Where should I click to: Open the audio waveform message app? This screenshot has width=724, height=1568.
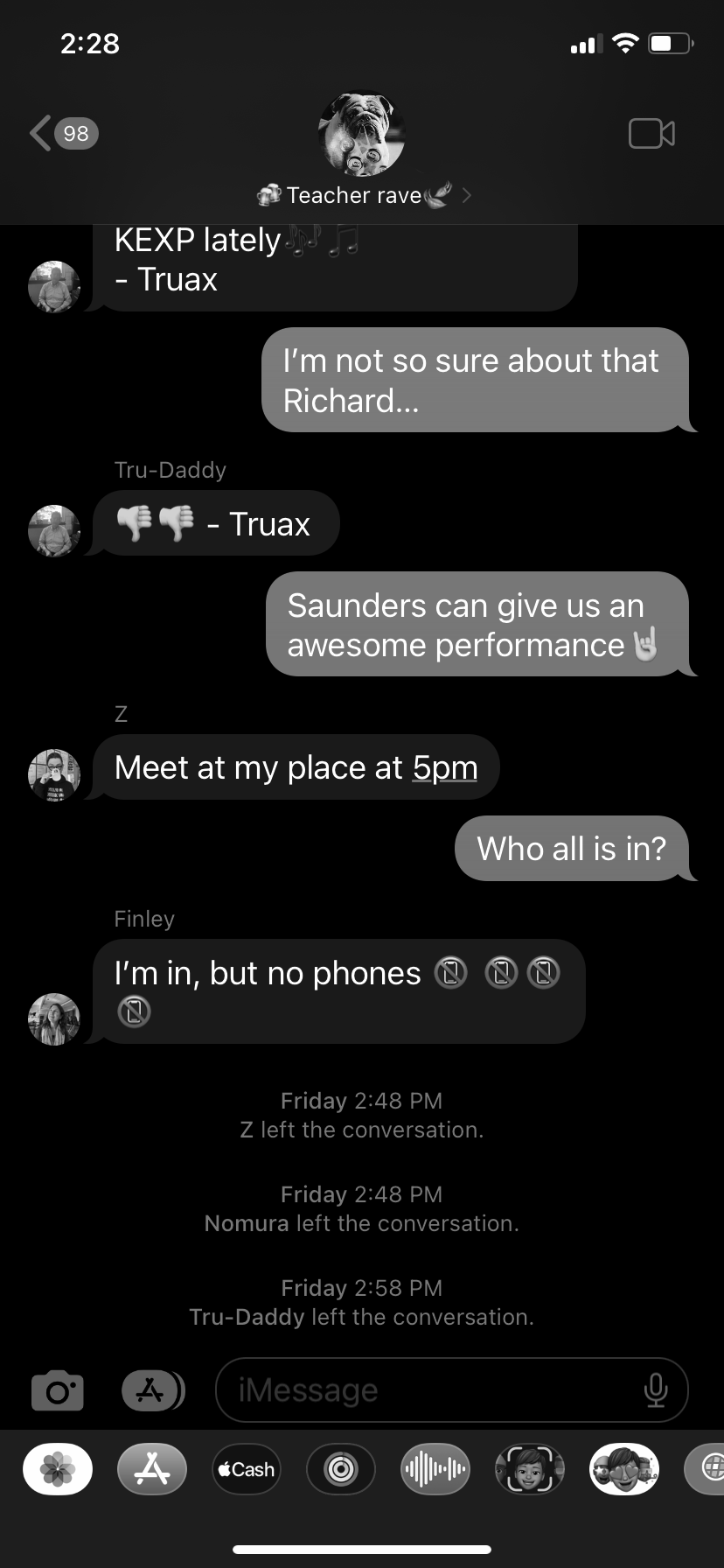coord(435,1469)
